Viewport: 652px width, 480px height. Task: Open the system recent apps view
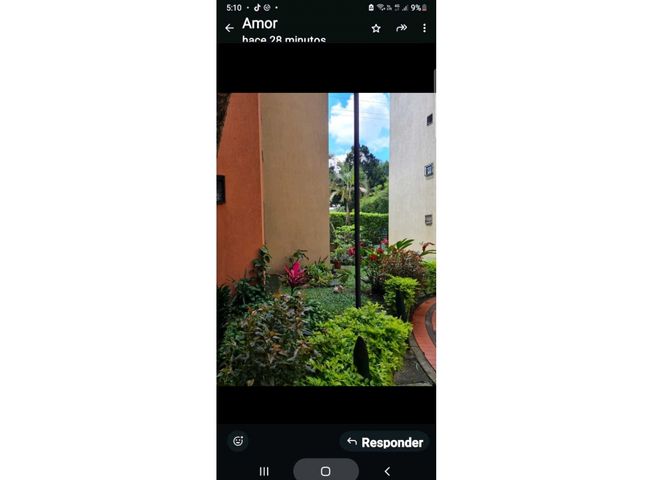[x=264, y=471]
